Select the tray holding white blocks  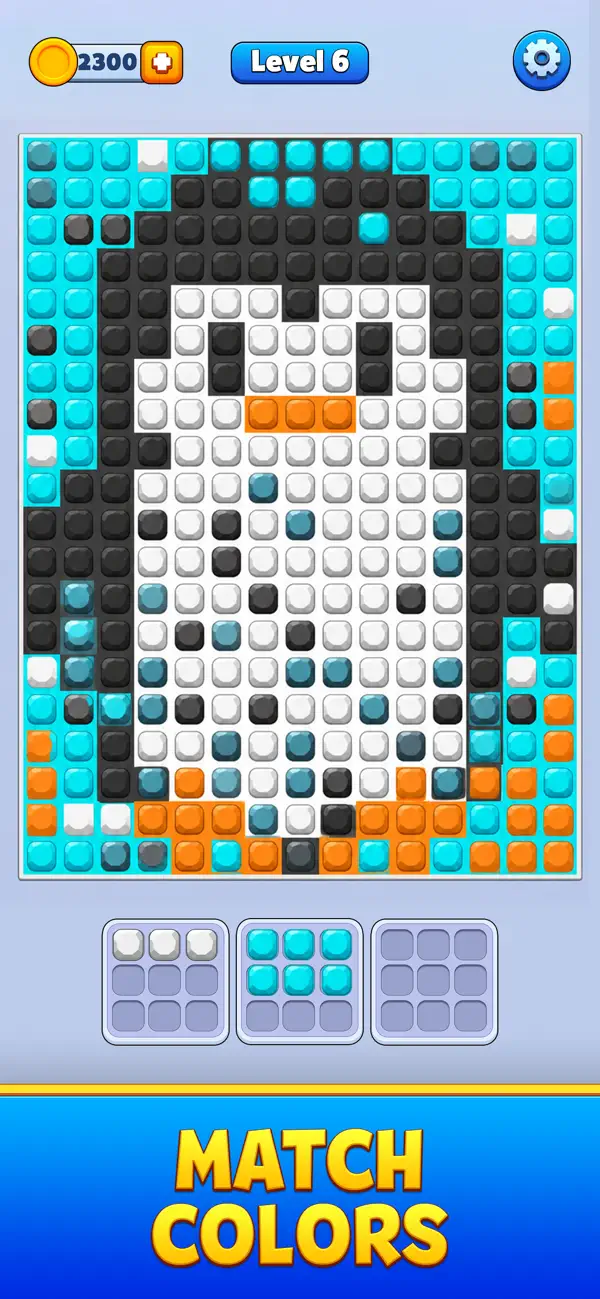[166, 981]
